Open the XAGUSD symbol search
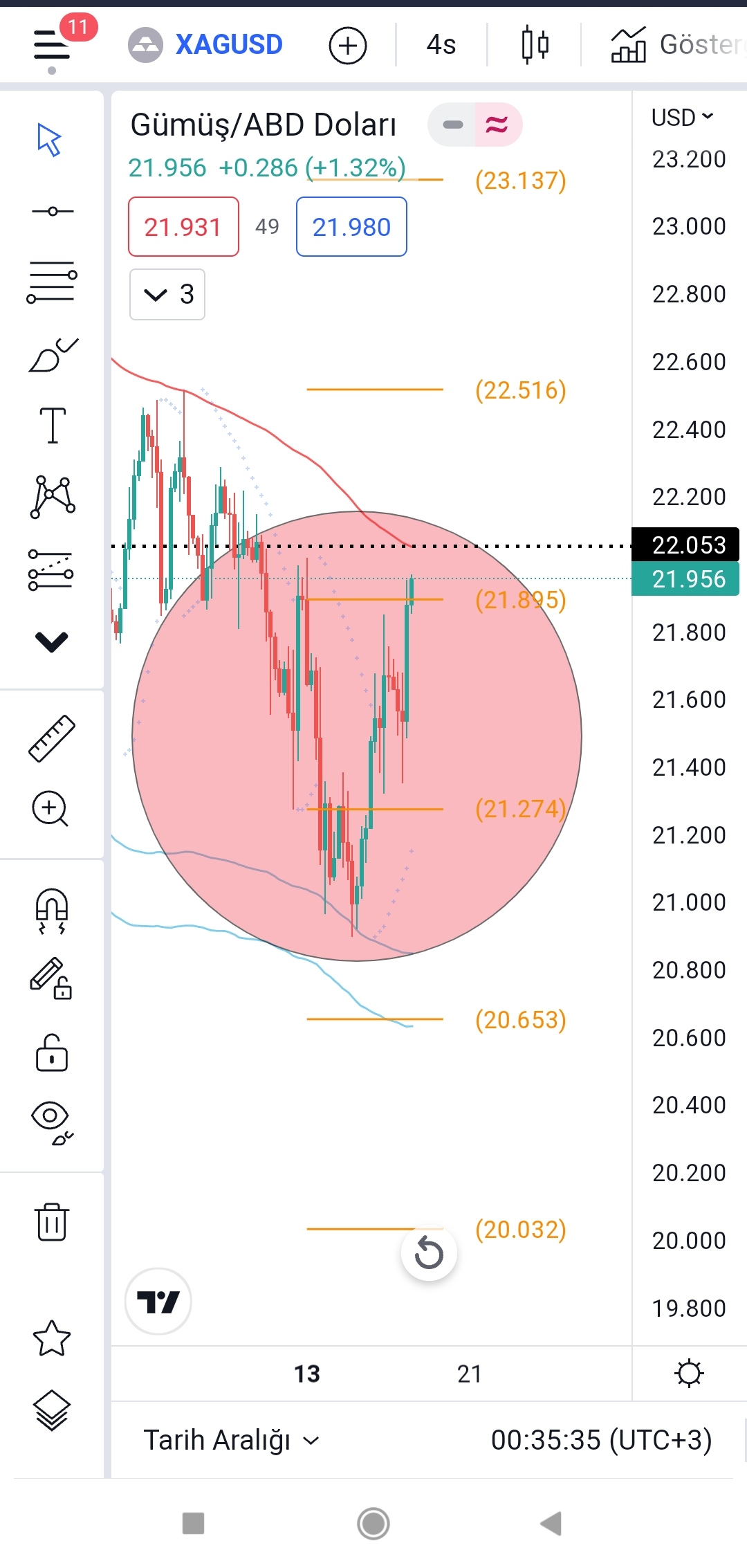Image resolution: width=747 pixels, height=1568 pixels. coord(206,45)
